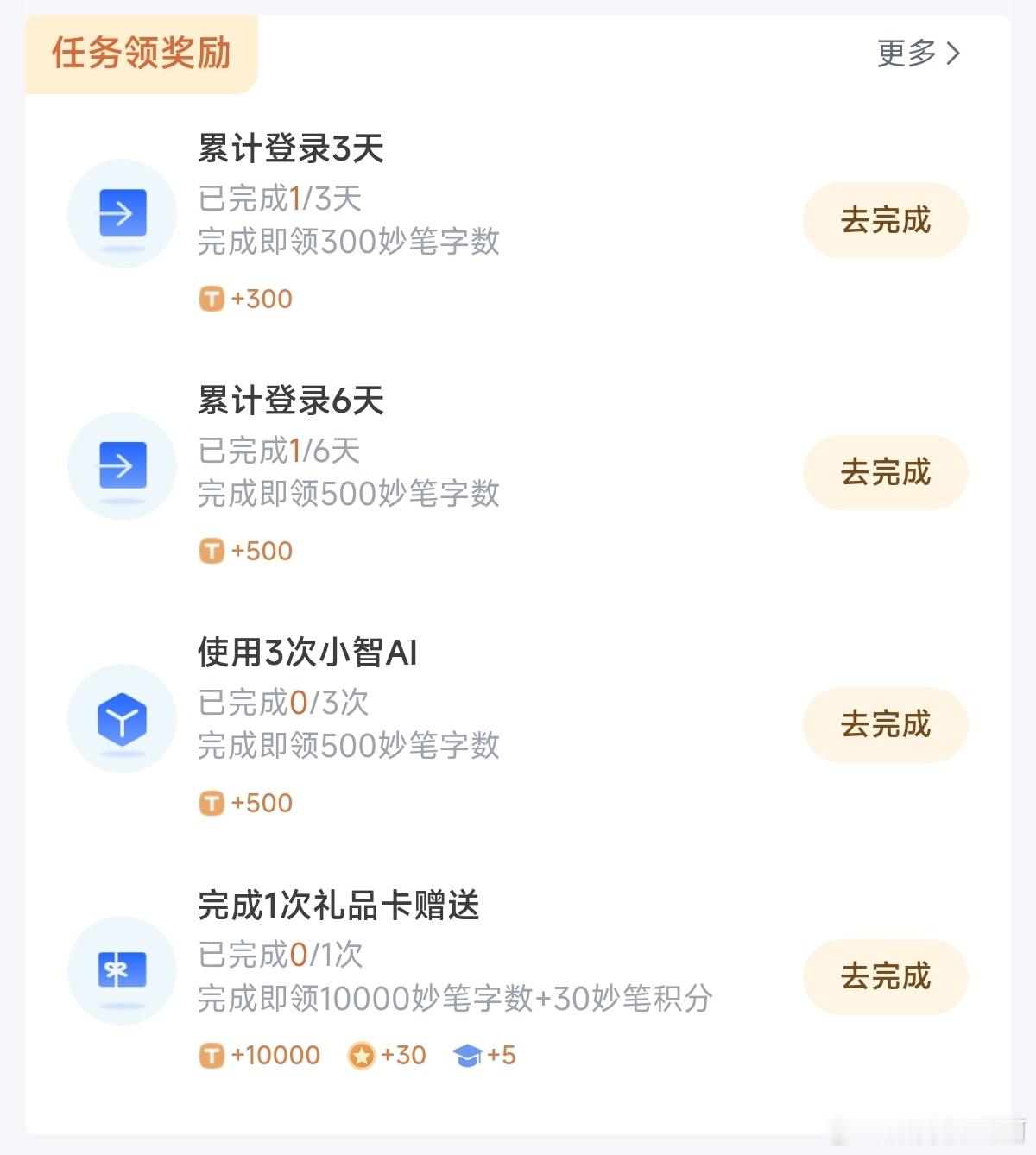The height and width of the screenshot is (1155, 1036).
Task: Tap 去完成 for 累计登录3天
Action: pos(885,220)
